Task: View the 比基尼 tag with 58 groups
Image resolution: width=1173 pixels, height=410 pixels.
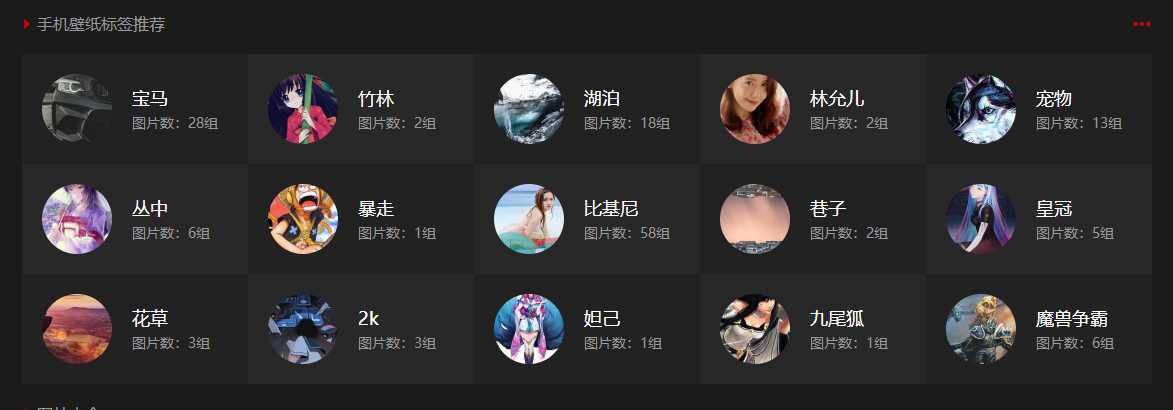Action: pyautogui.click(x=586, y=219)
